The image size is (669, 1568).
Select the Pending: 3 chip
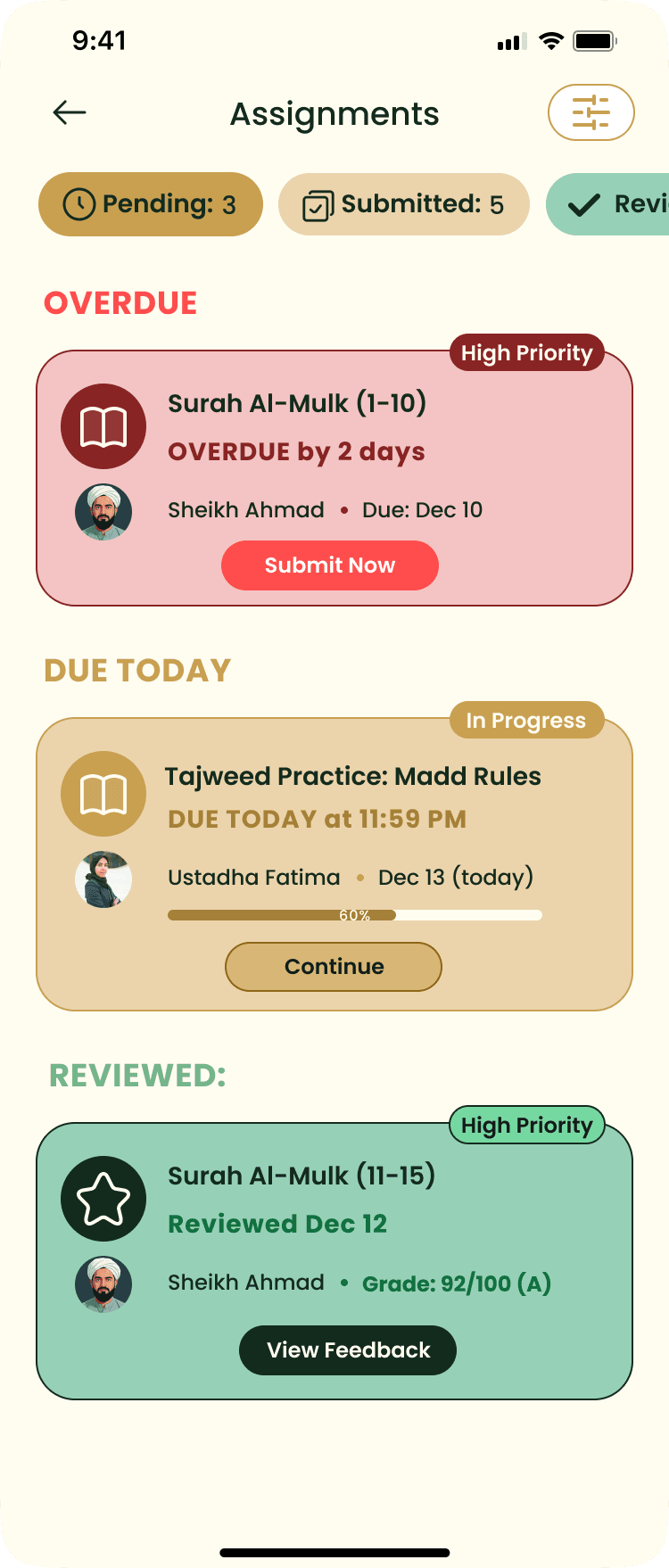pyautogui.click(x=151, y=204)
